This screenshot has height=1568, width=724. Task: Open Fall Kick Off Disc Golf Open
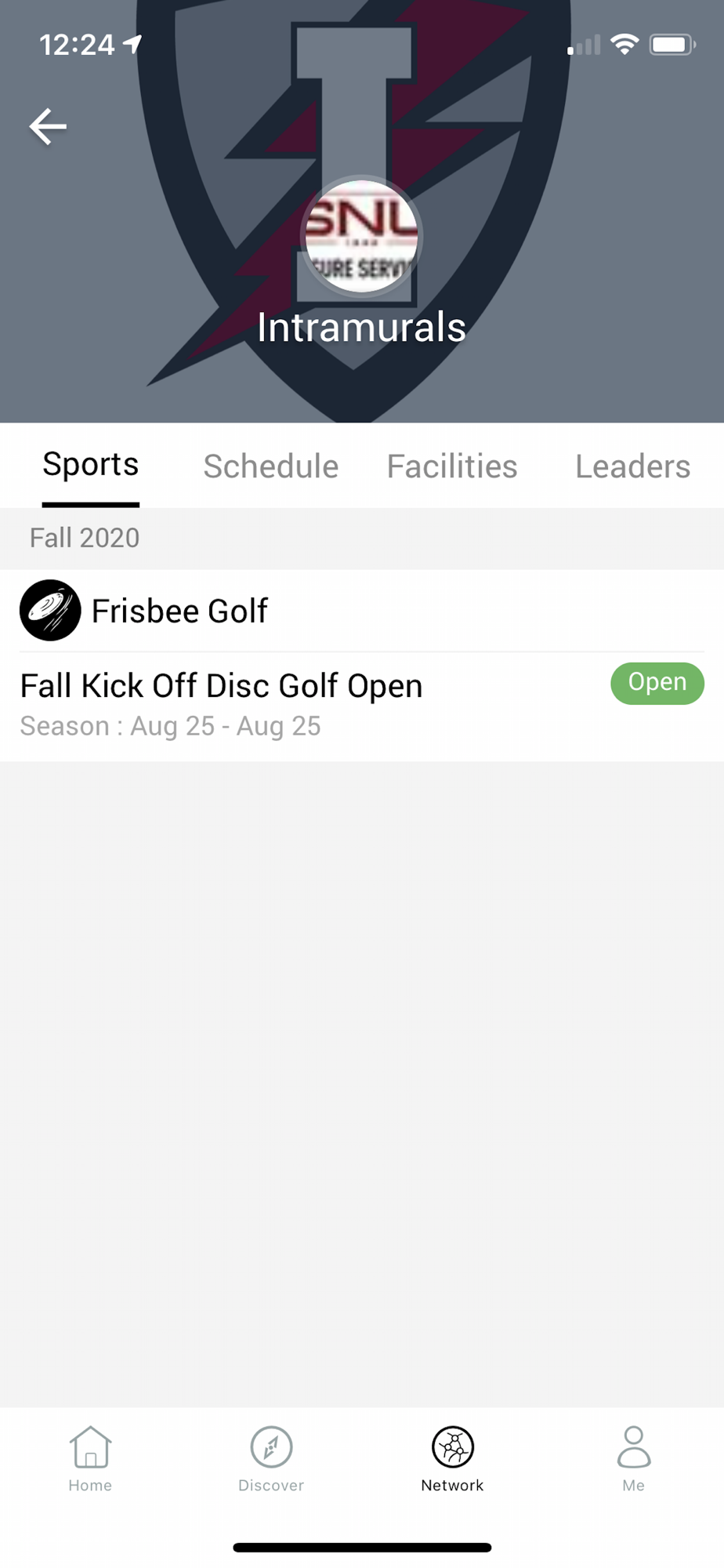222,686
